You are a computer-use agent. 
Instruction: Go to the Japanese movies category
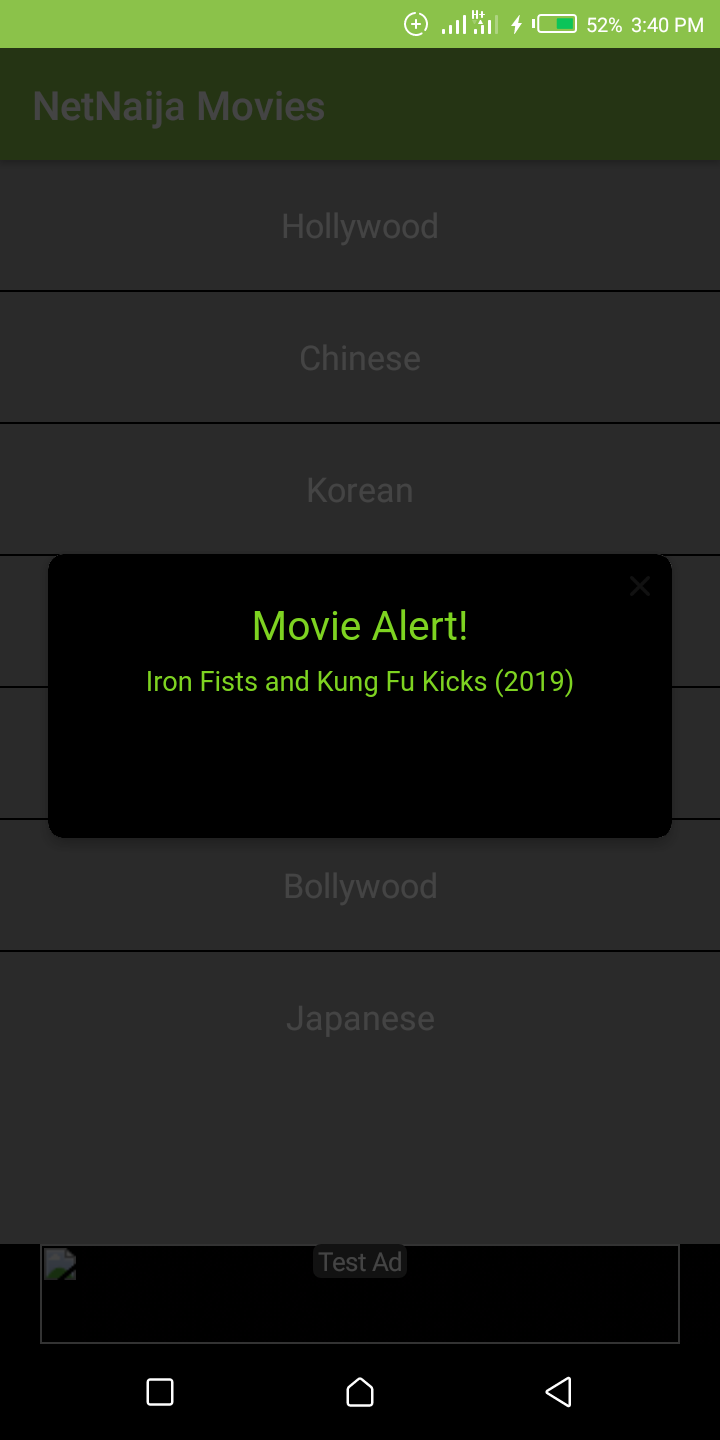click(x=360, y=1019)
